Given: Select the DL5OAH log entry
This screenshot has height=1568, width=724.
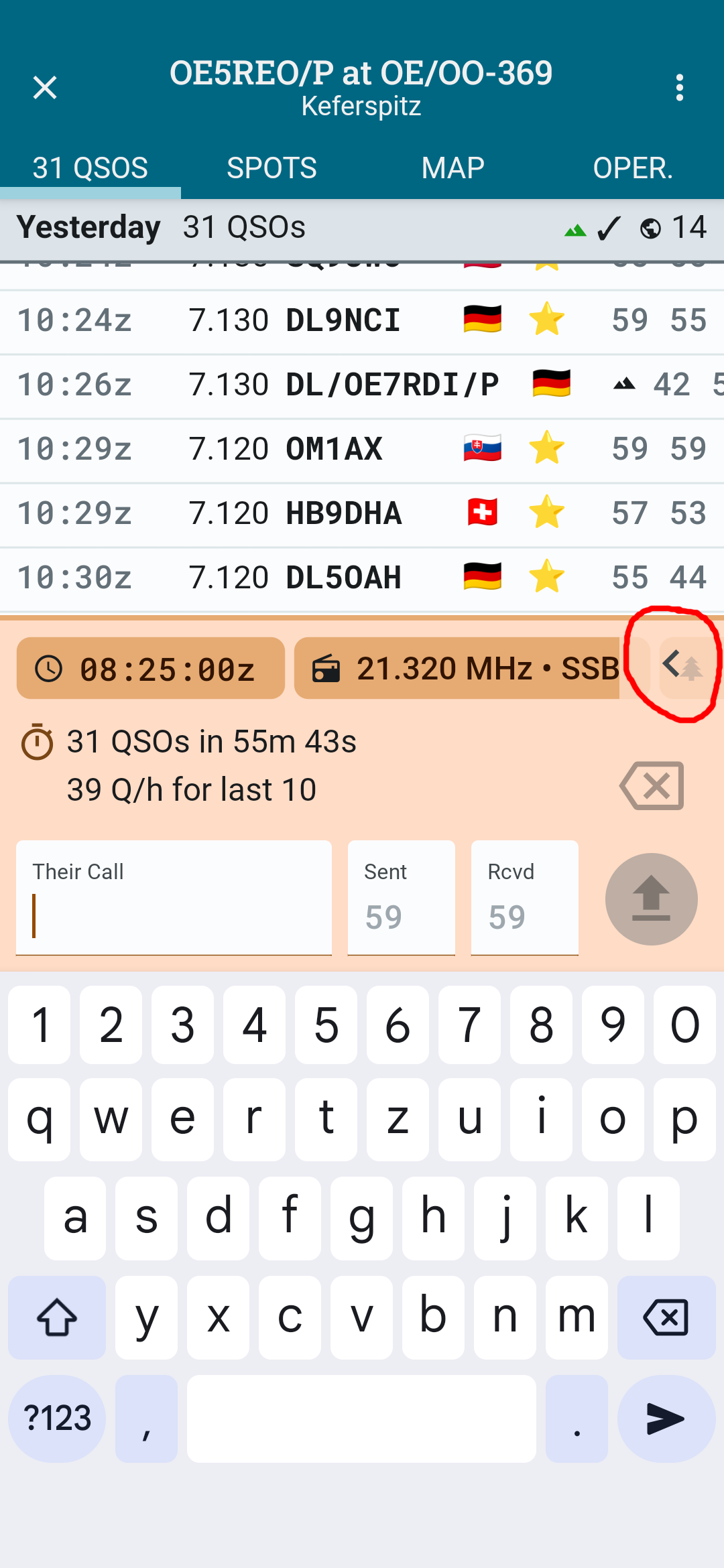Looking at the screenshot, I should [x=362, y=578].
